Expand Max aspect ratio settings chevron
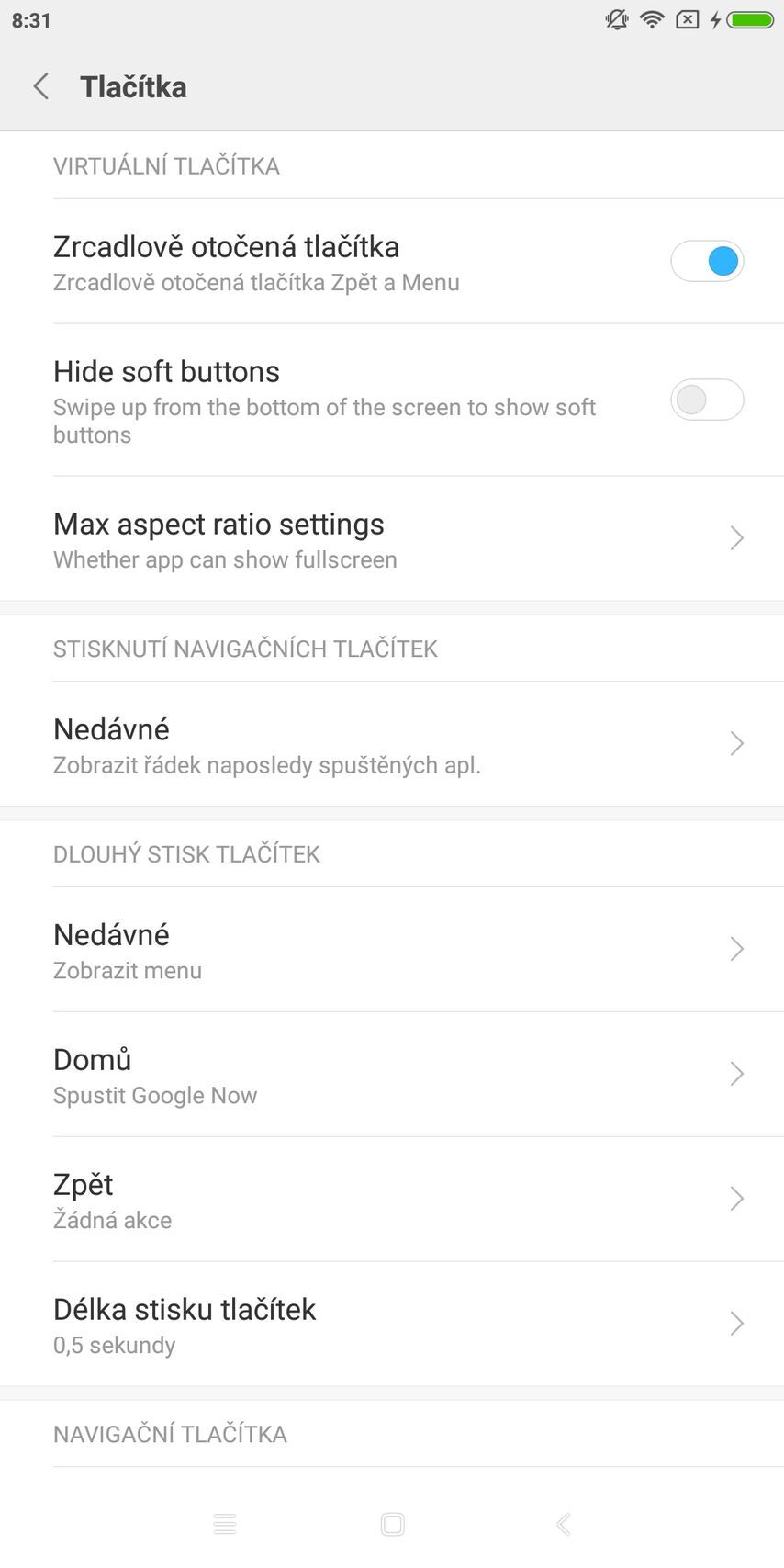784x1568 pixels. (x=735, y=538)
